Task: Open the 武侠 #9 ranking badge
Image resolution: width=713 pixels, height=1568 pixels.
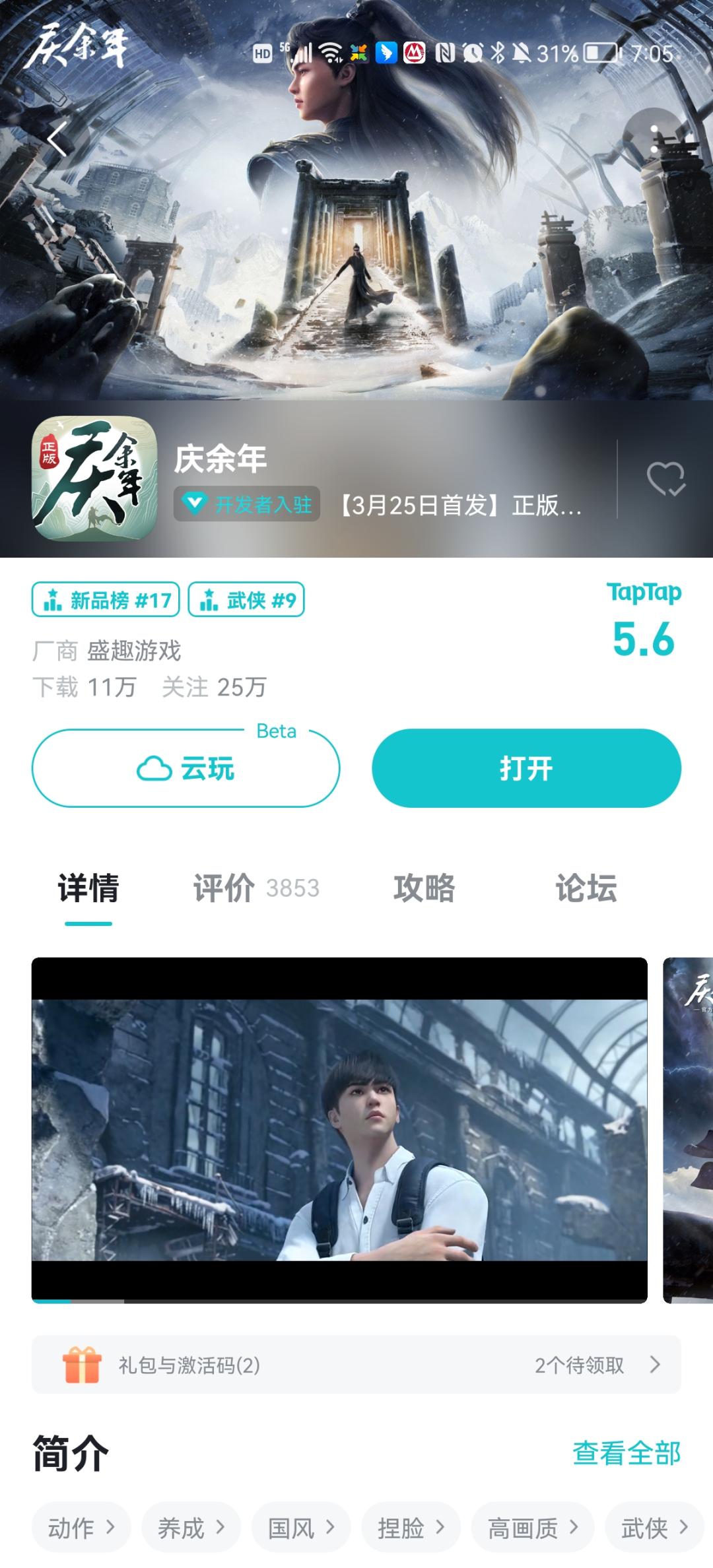Action: (246, 600)
